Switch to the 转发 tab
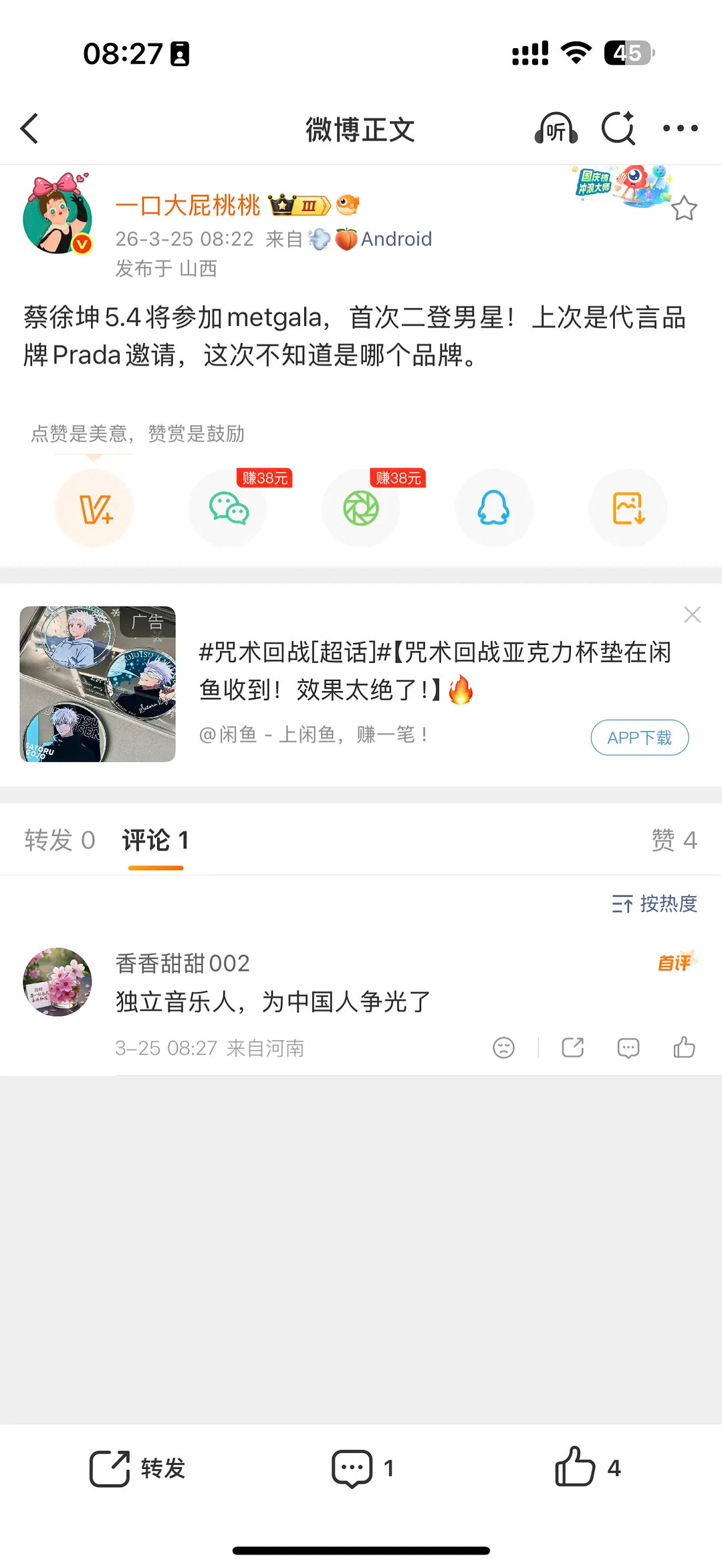 coord(59,840)
